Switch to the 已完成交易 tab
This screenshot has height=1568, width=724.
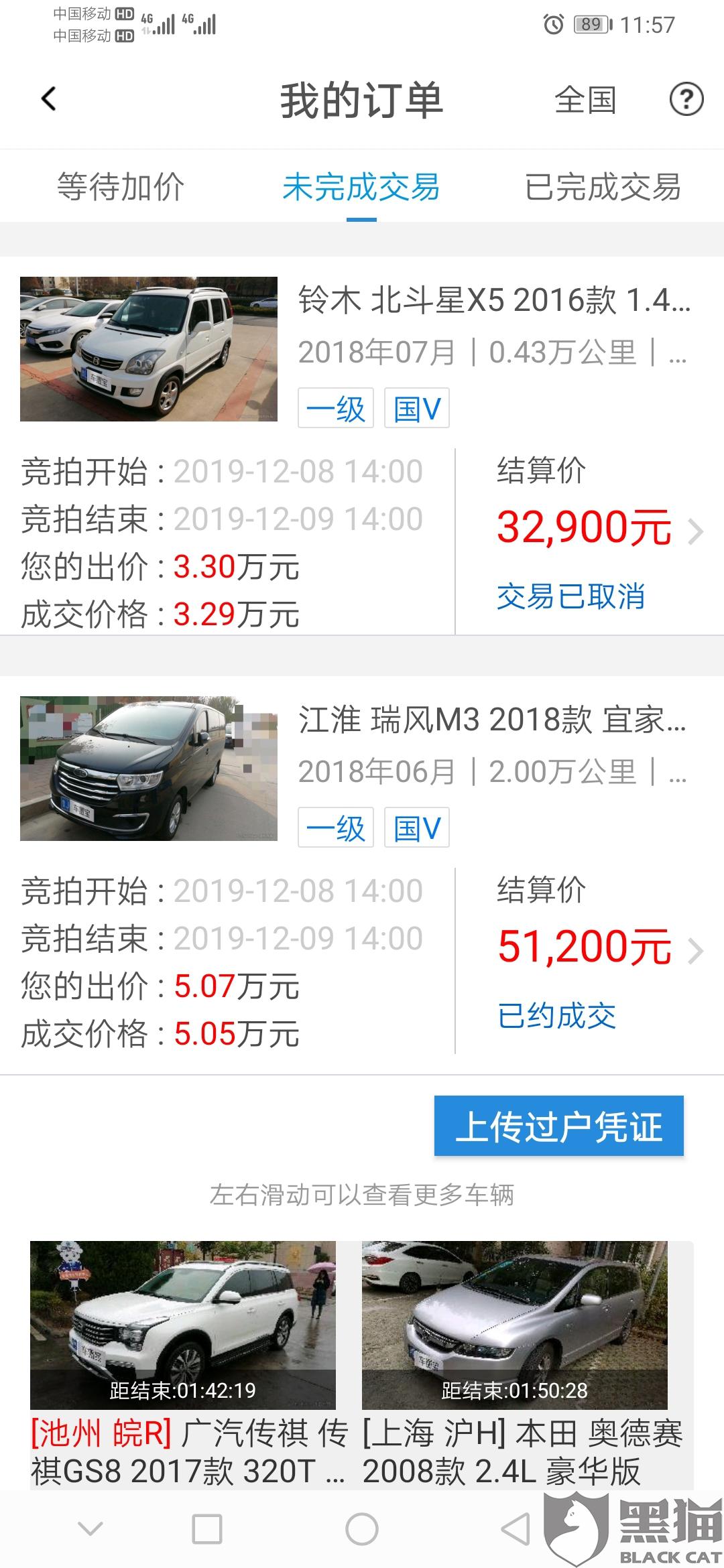pos(603,187)
